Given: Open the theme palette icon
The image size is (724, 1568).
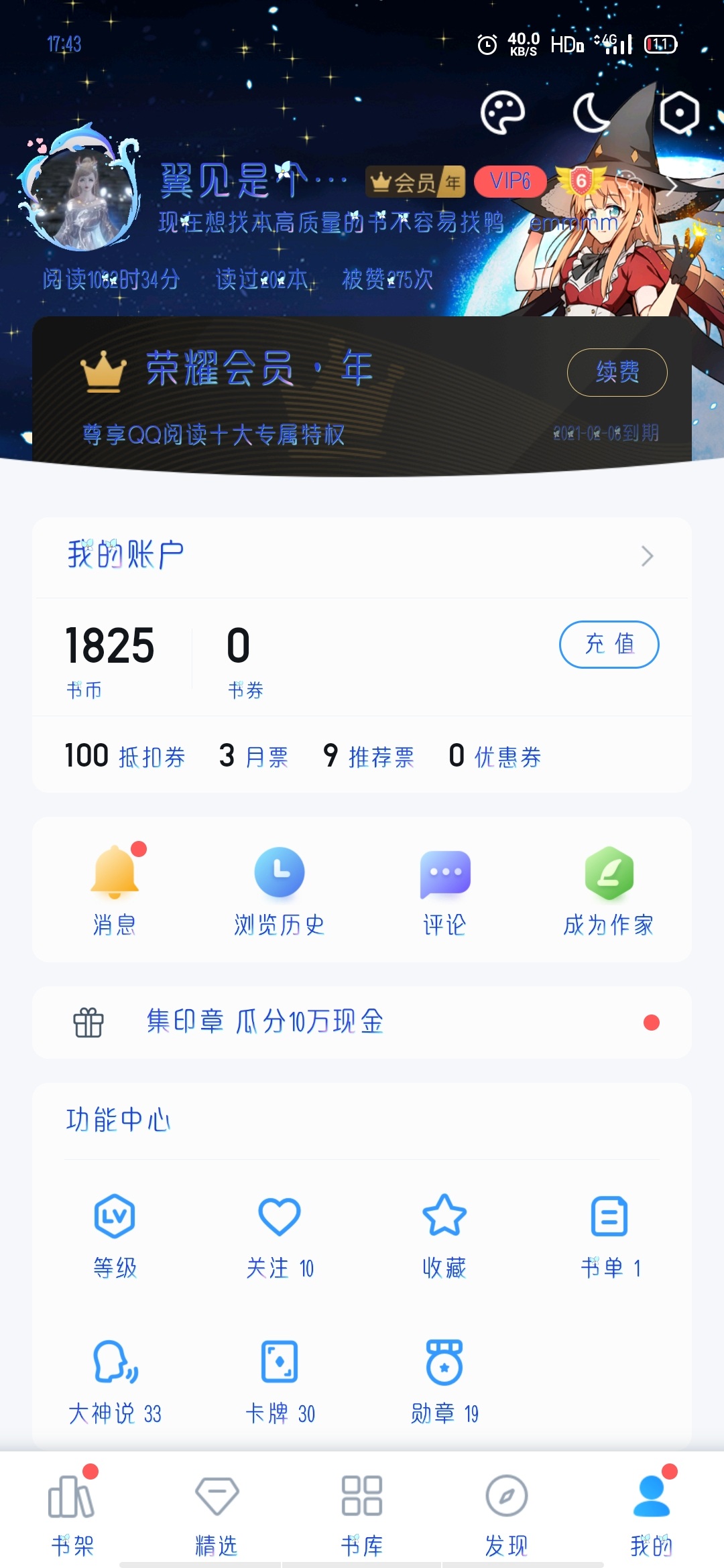Looking at the screenshot, I should (x=502, y=113).
